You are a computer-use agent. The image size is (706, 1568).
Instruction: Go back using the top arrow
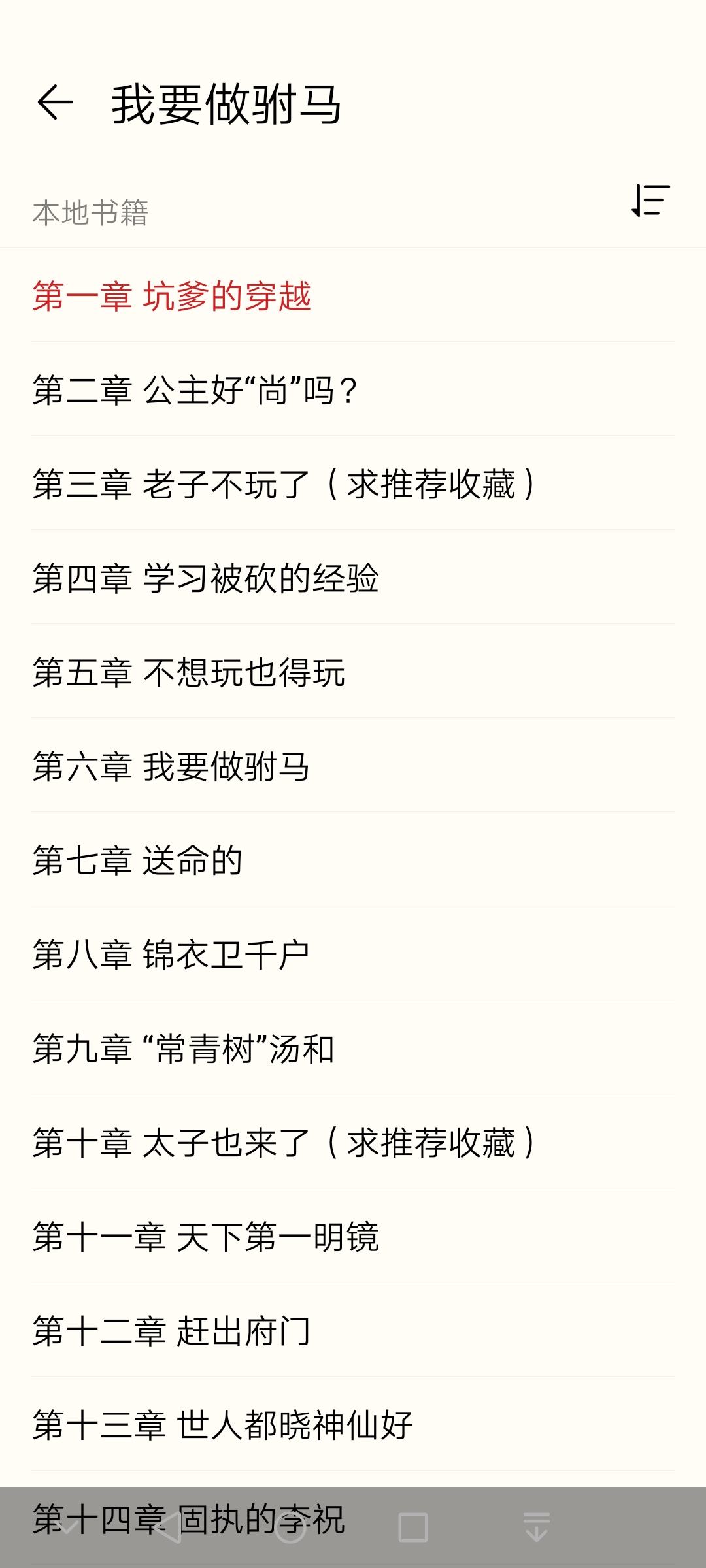click(x=55, y=103)
